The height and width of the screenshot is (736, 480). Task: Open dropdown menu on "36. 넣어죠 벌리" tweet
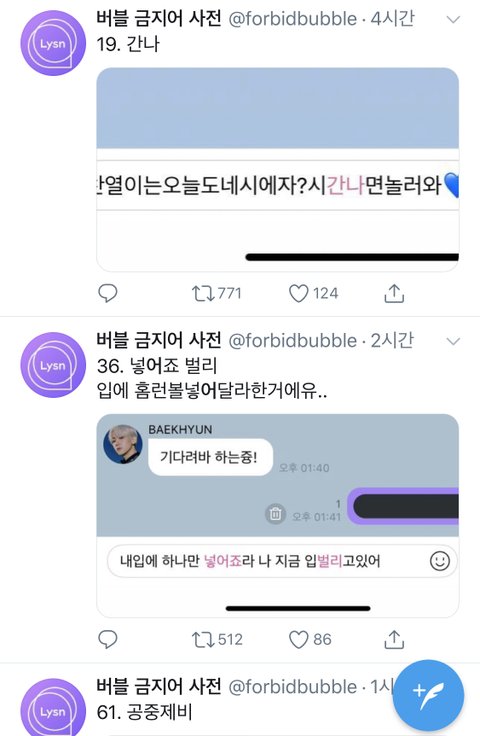click(x=453, y=341)
